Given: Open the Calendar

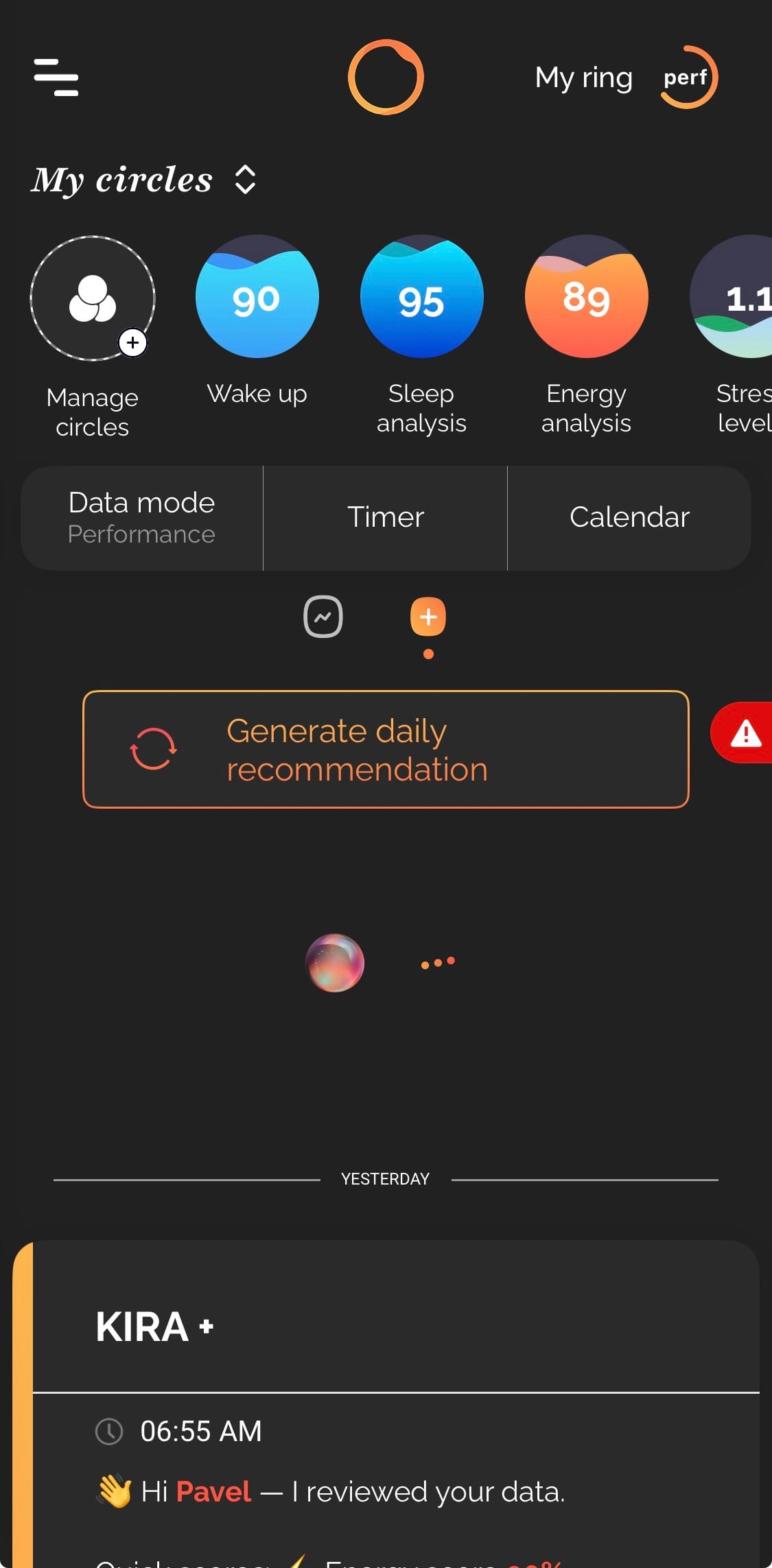Looking at the screenshot, I should 629,518.
